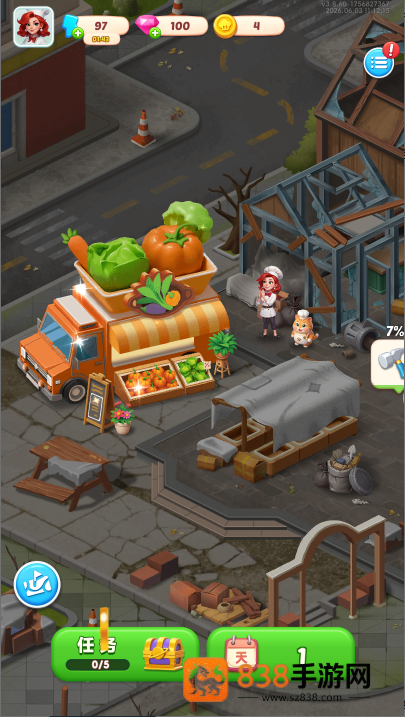The height and width of the screenshot is (717, 405).
Task: Buy more pink gems with the plus
Action: (x=155, y=33)
